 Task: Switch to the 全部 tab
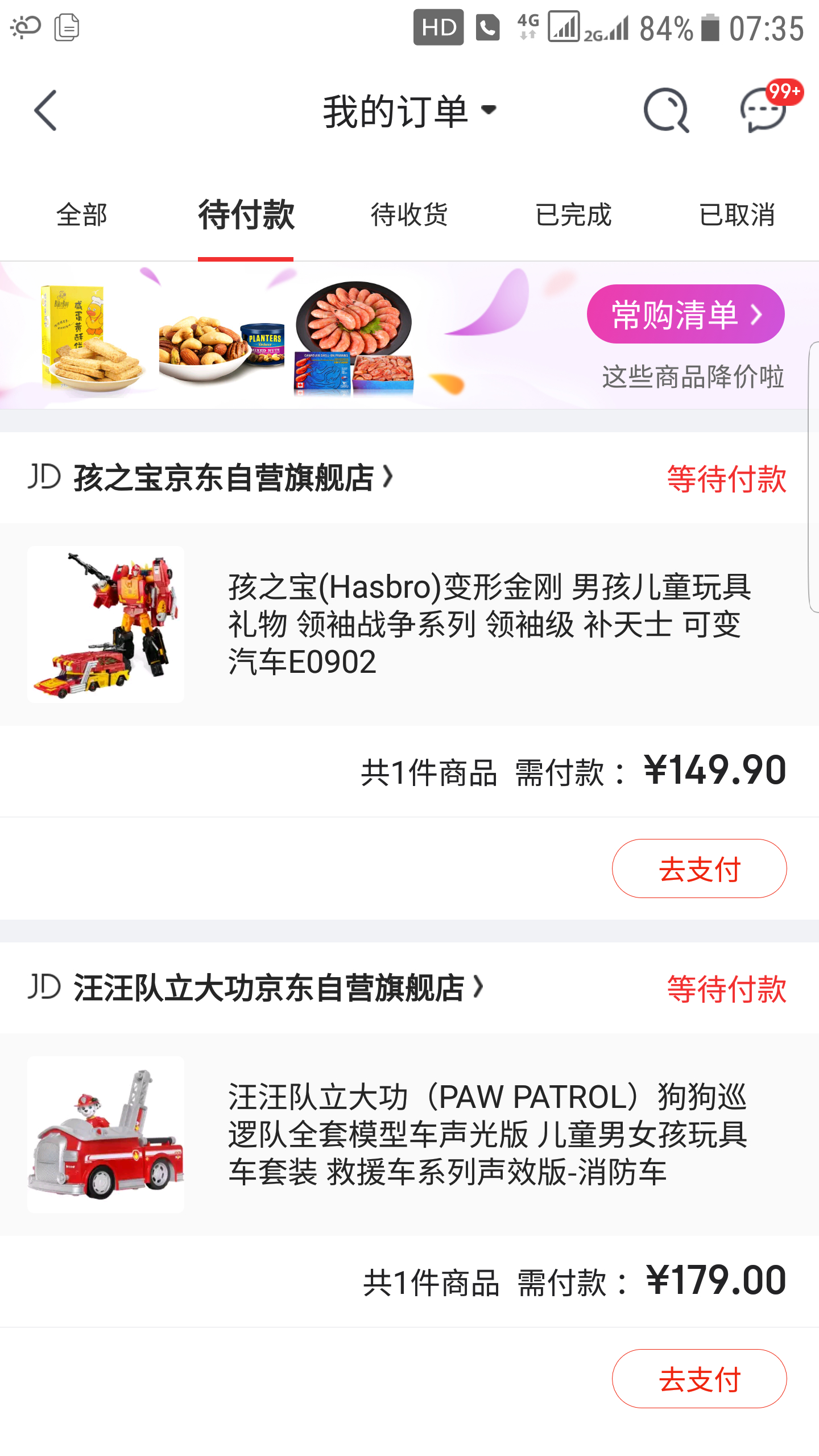point(82,215)
